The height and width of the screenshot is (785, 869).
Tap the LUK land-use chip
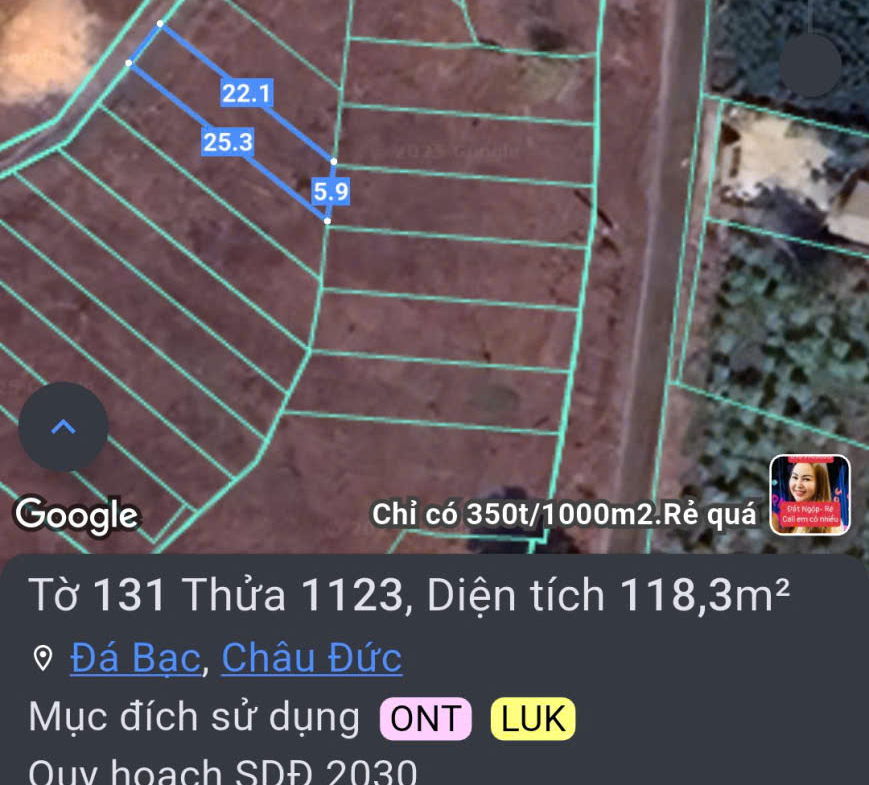coord(532,719)
